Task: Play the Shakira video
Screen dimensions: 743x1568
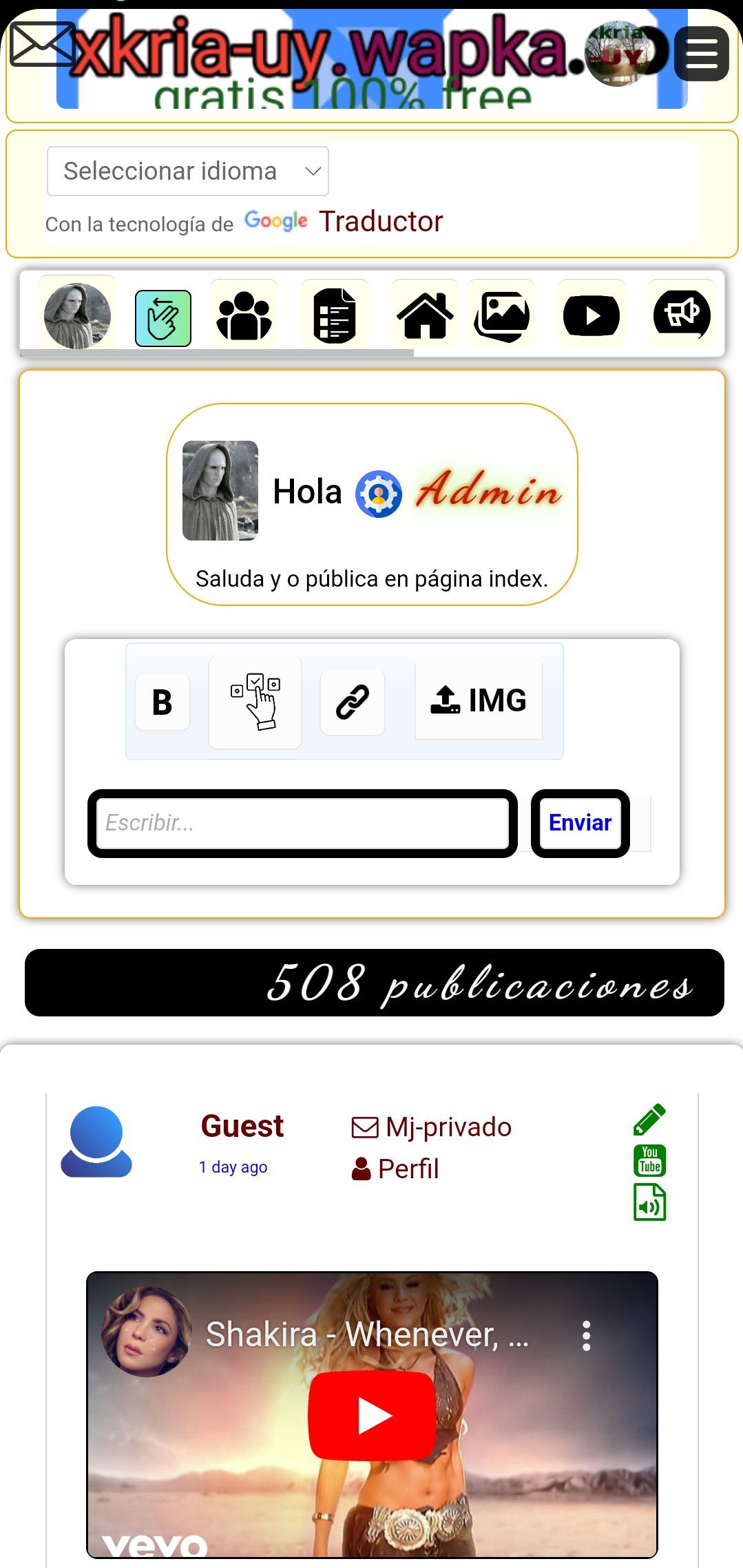Action: pos(372,1416)
